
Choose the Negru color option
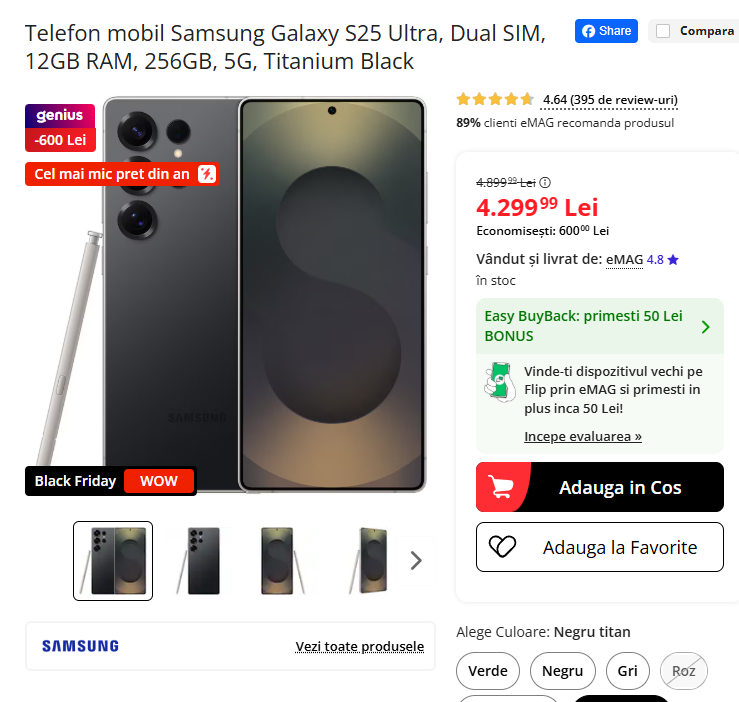pyautogui.click(x=562, y=671)
